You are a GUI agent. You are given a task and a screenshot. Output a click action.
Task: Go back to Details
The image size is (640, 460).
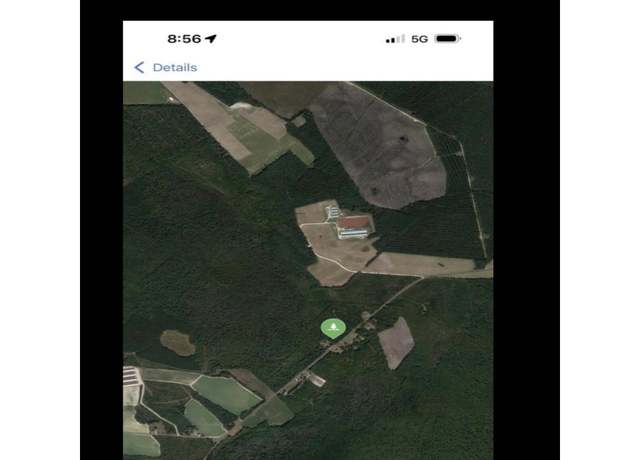click(166, 67)
